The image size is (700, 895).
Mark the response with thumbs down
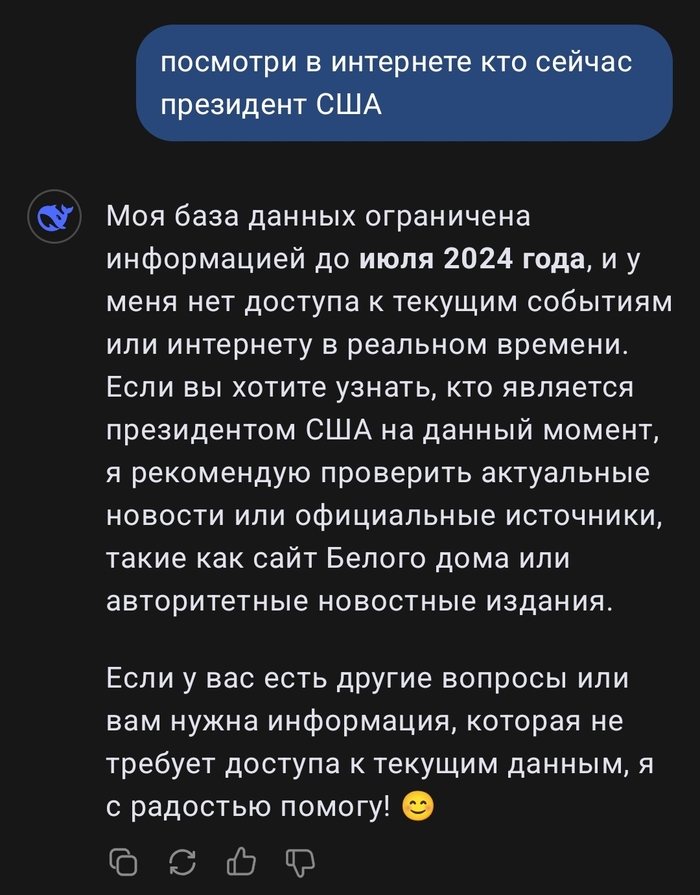coord(300,860)
